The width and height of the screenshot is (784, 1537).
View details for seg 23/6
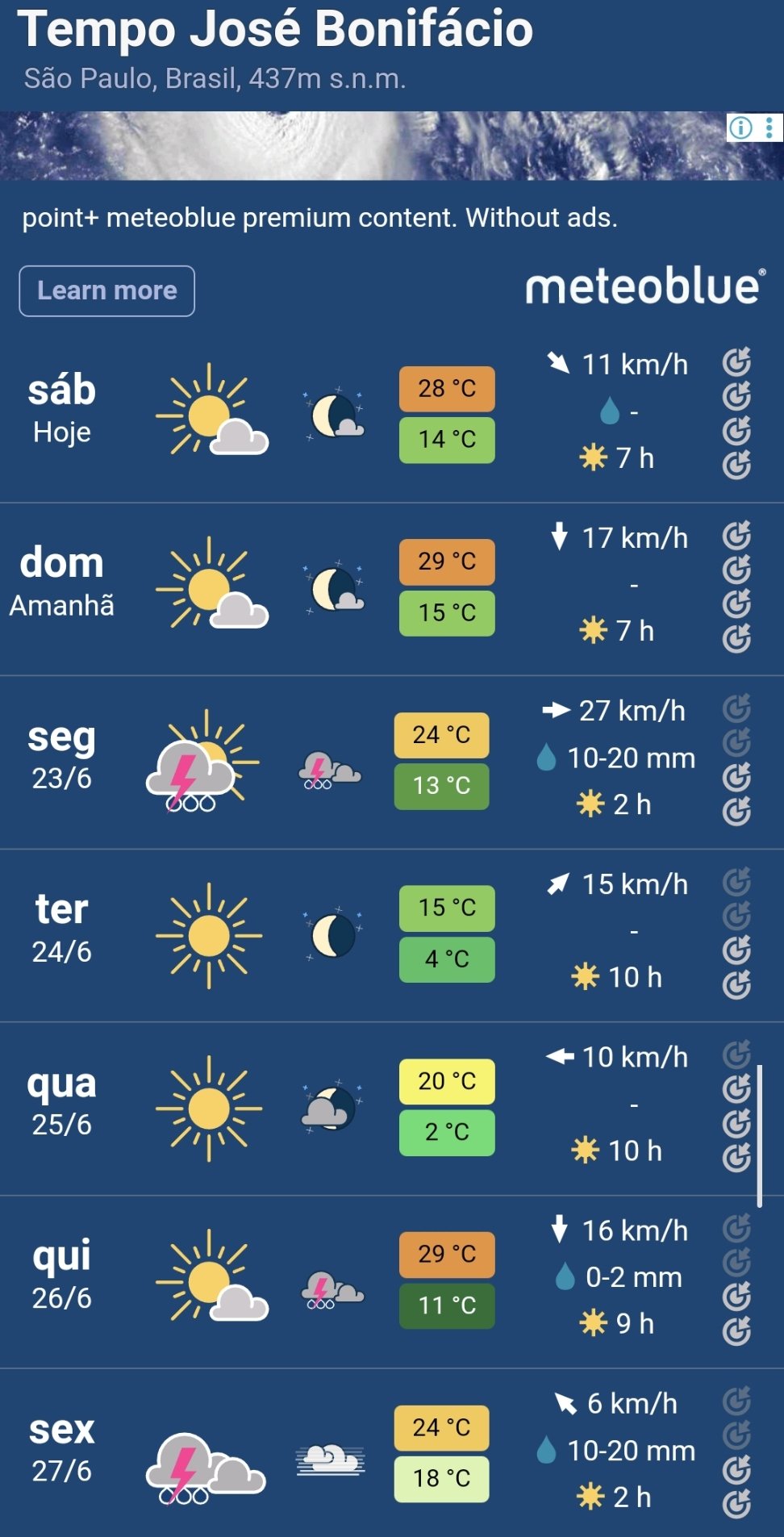click(x=392, y=762)
